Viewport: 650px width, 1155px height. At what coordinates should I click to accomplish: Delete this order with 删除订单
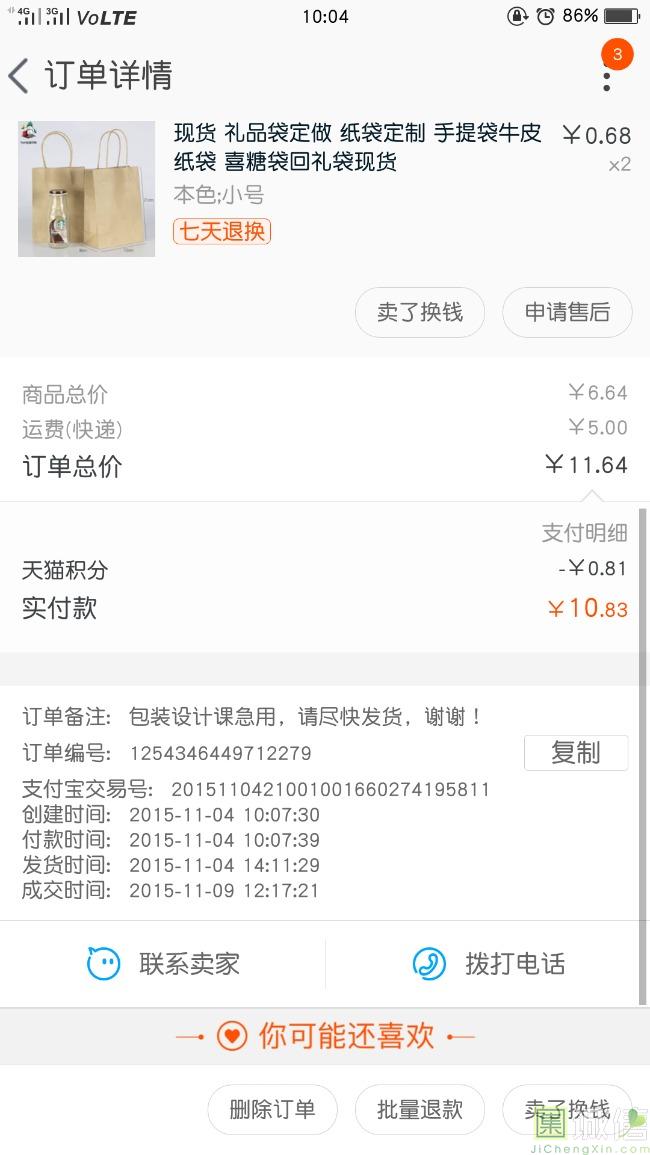[272, 1109]
